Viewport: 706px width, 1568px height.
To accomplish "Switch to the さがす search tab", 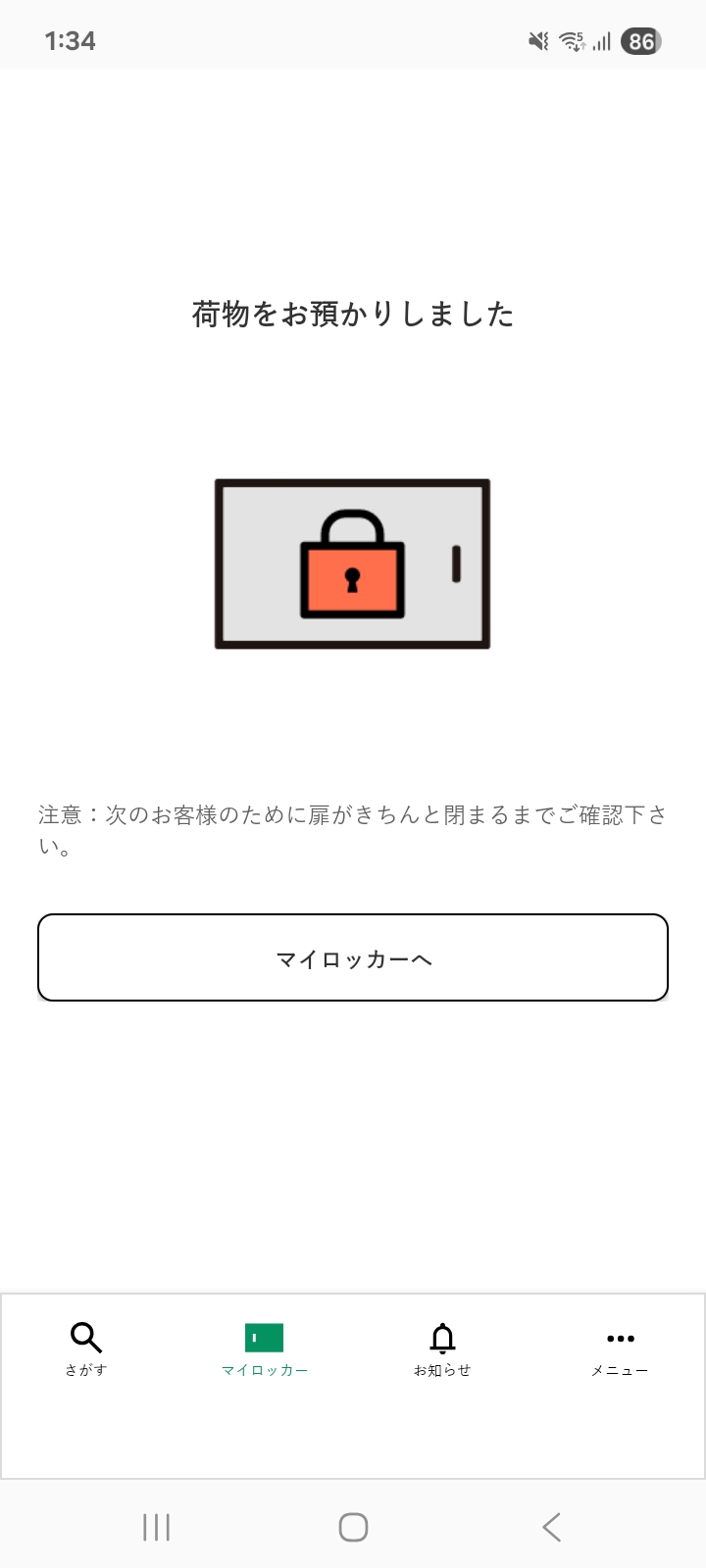I will [86, 1348].
